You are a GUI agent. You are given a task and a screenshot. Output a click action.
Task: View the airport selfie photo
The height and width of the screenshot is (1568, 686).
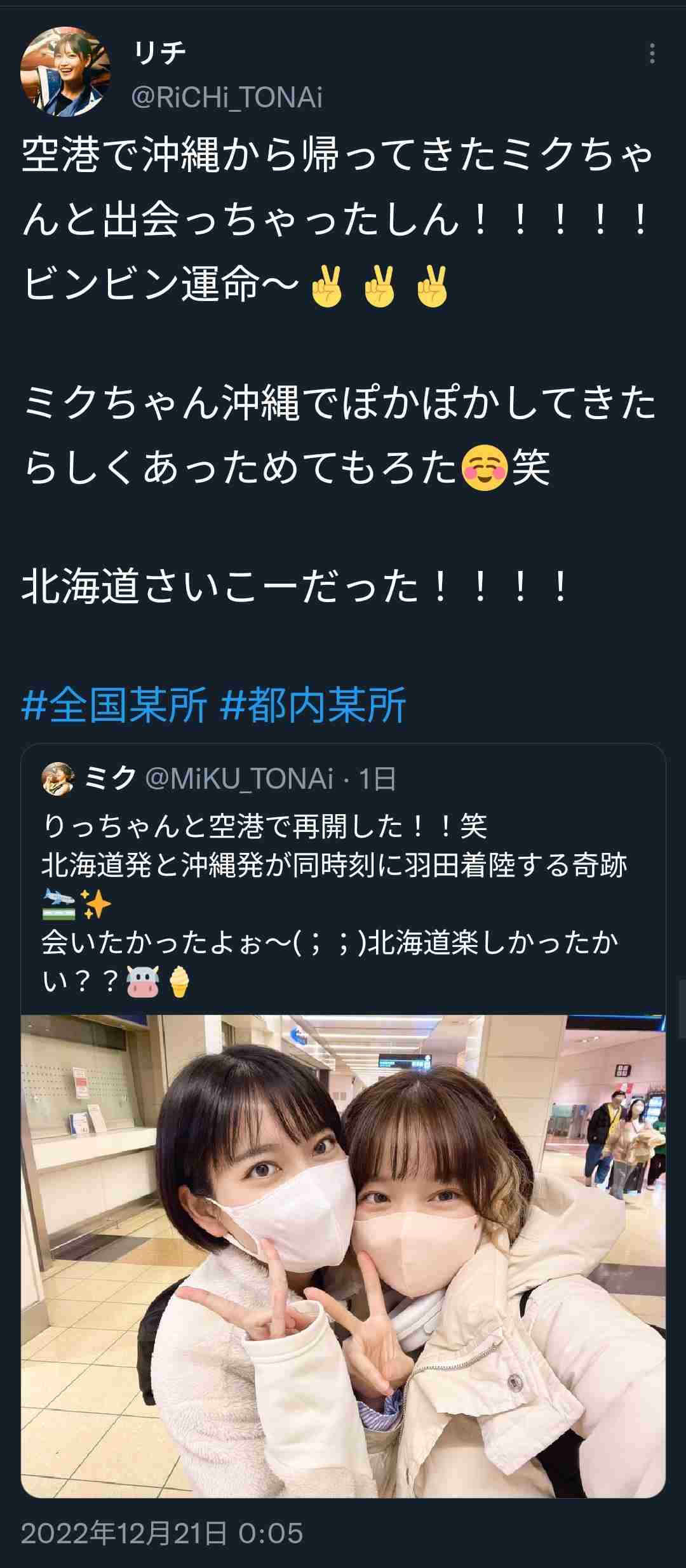click(343, 1254)
